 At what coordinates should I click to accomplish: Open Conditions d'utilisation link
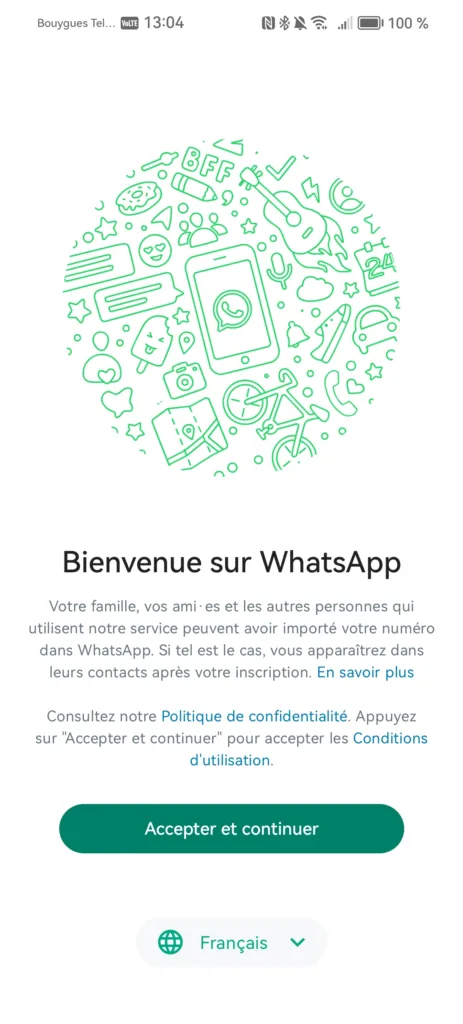point(390,738)
